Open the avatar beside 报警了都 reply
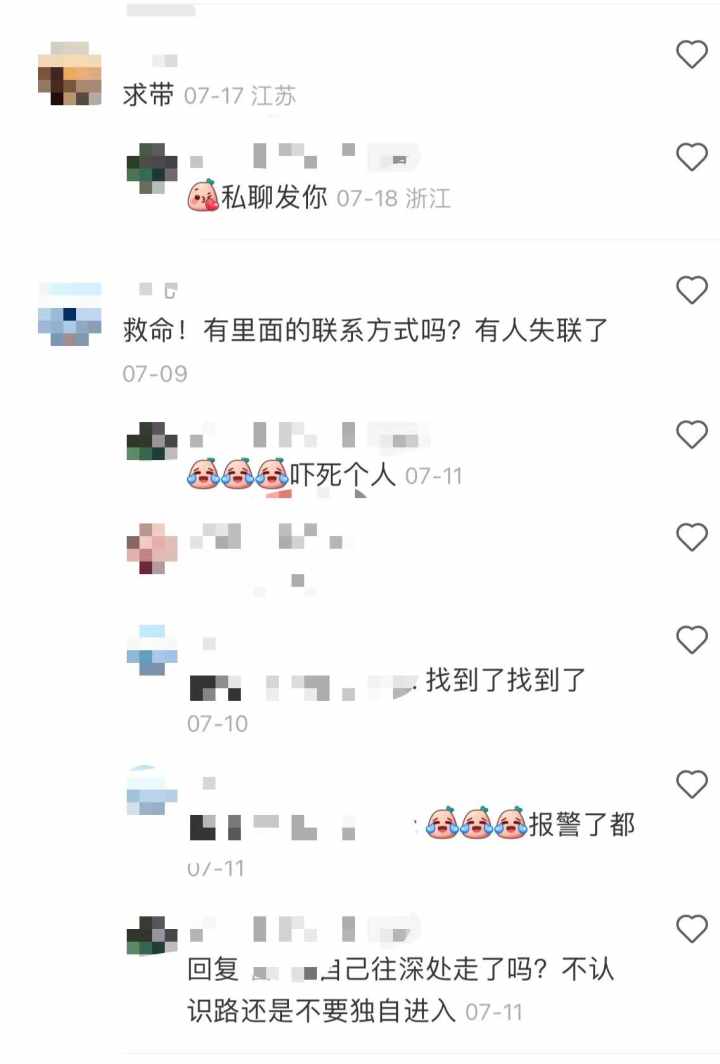The height and width of the screenshot is (1064, 720). [x=152, y=792]
